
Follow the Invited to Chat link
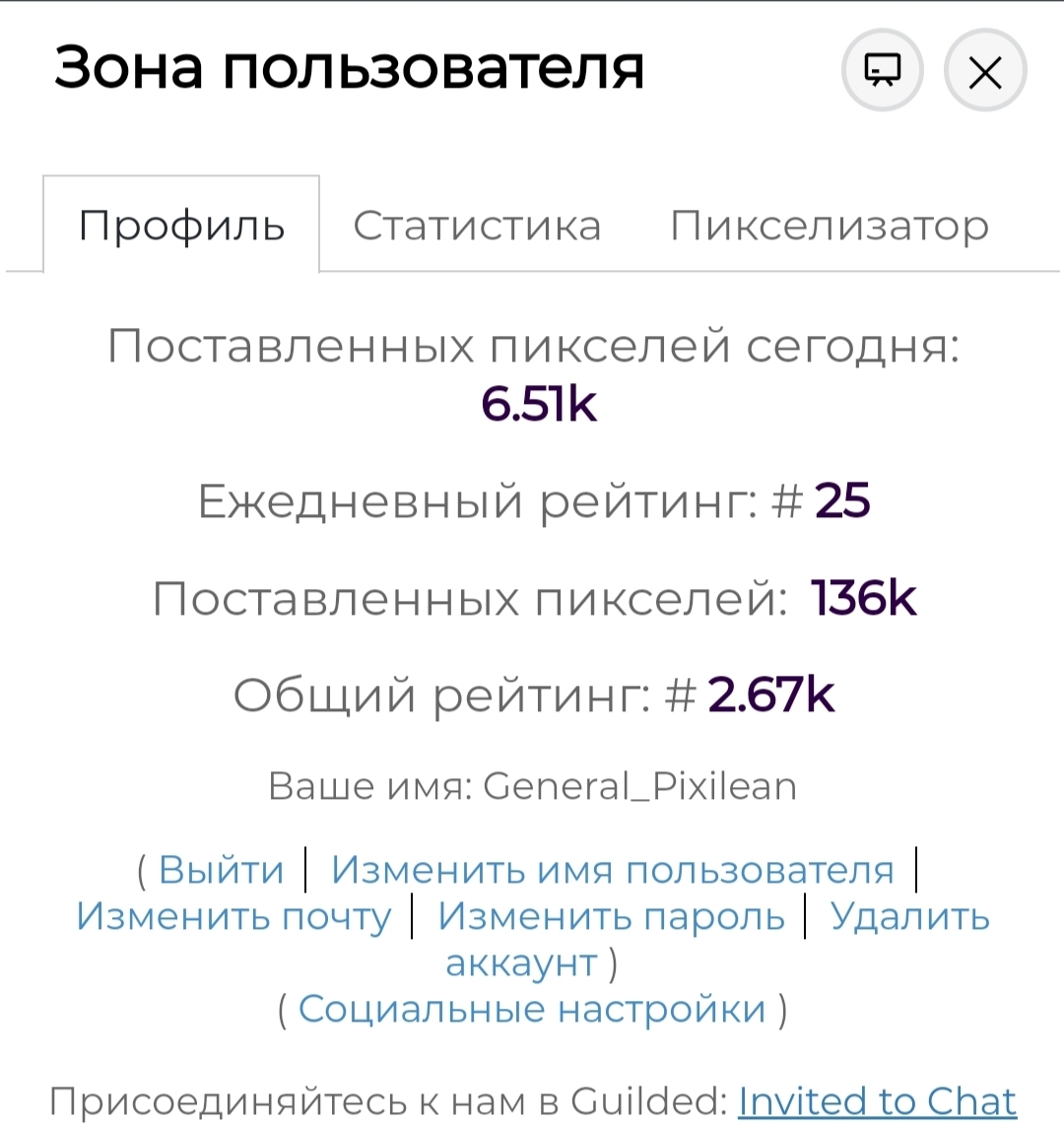point(877,1101)
